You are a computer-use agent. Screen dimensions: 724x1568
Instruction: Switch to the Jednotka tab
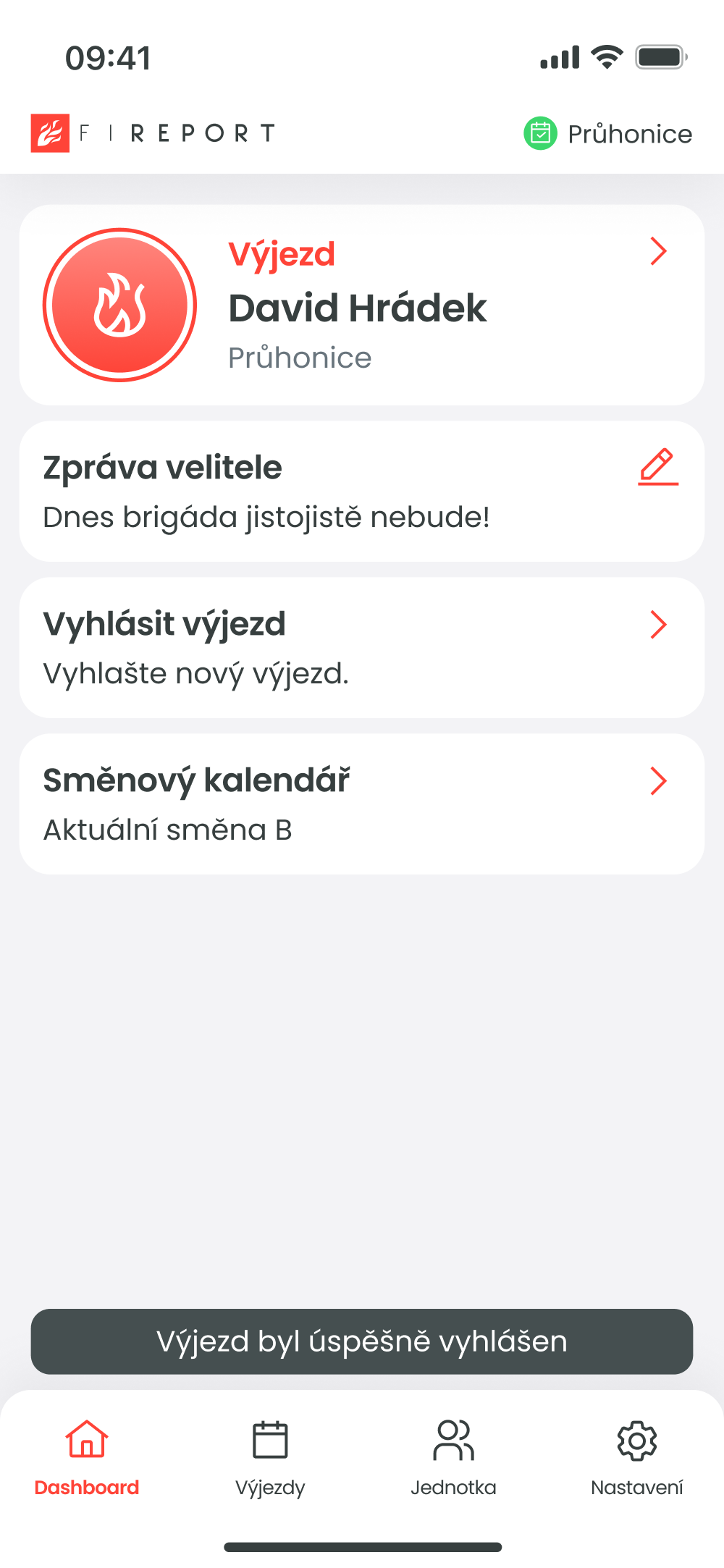pyautogui.click(x=453, y=1457)
